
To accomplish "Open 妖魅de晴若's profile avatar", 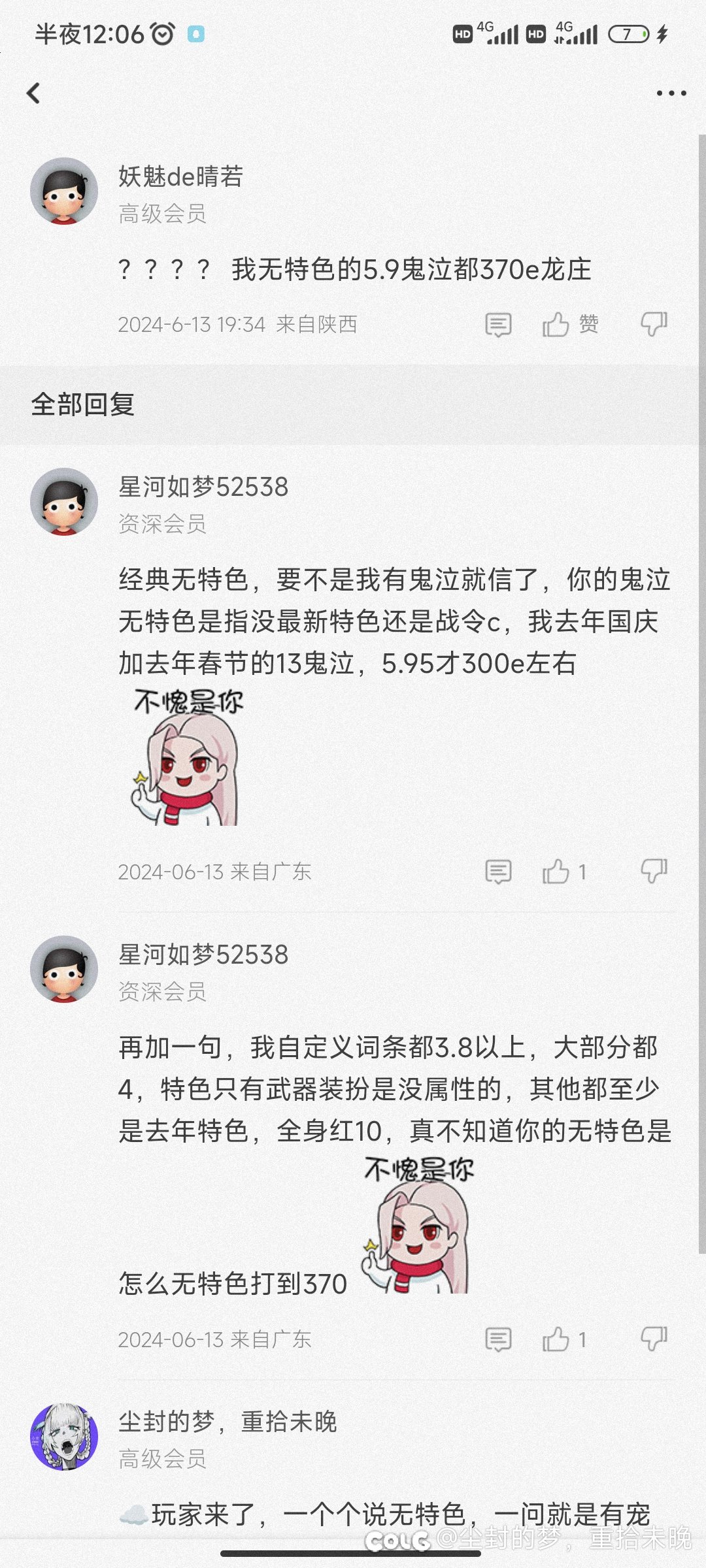I will (x=64, y=191).
